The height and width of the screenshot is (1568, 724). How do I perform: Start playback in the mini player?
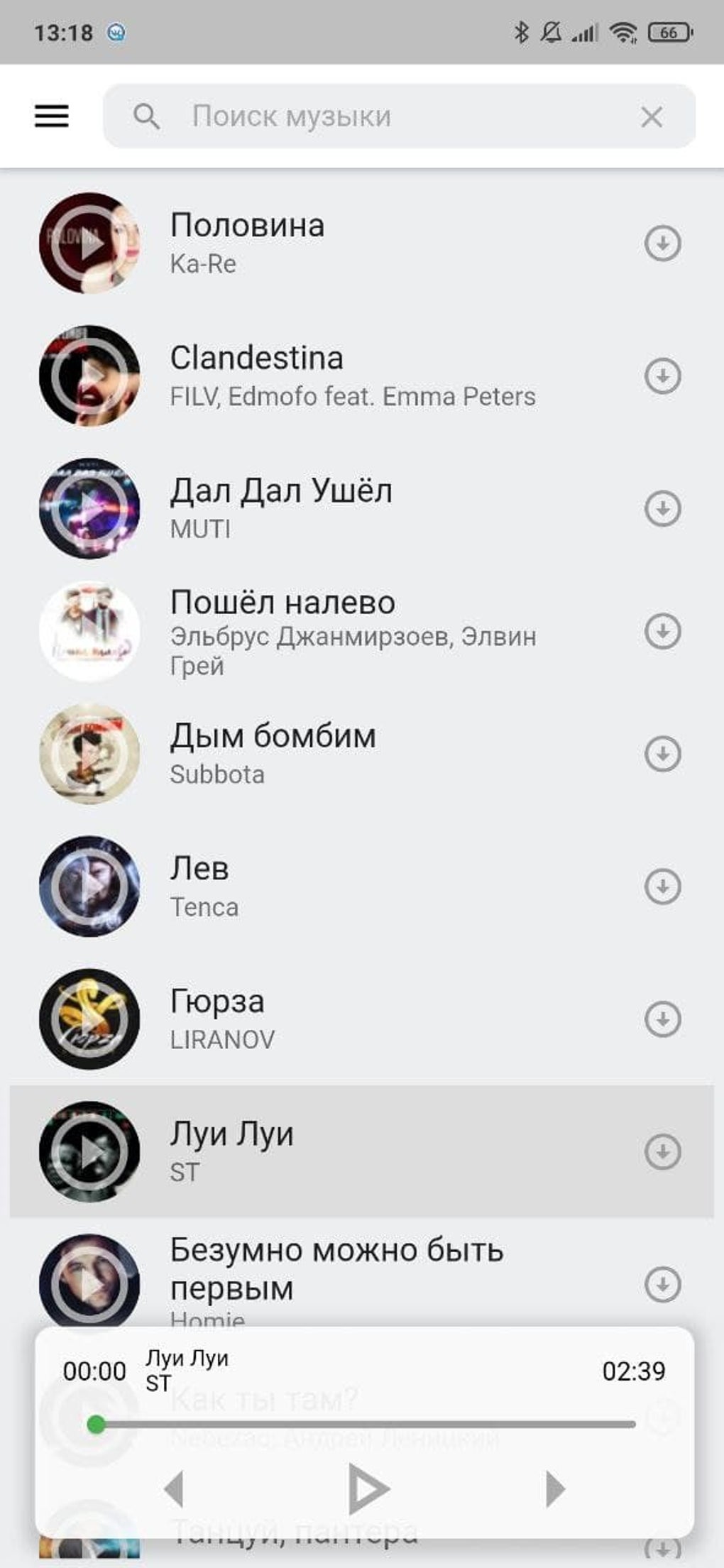pyautogui.click(x=368, y=1488)
